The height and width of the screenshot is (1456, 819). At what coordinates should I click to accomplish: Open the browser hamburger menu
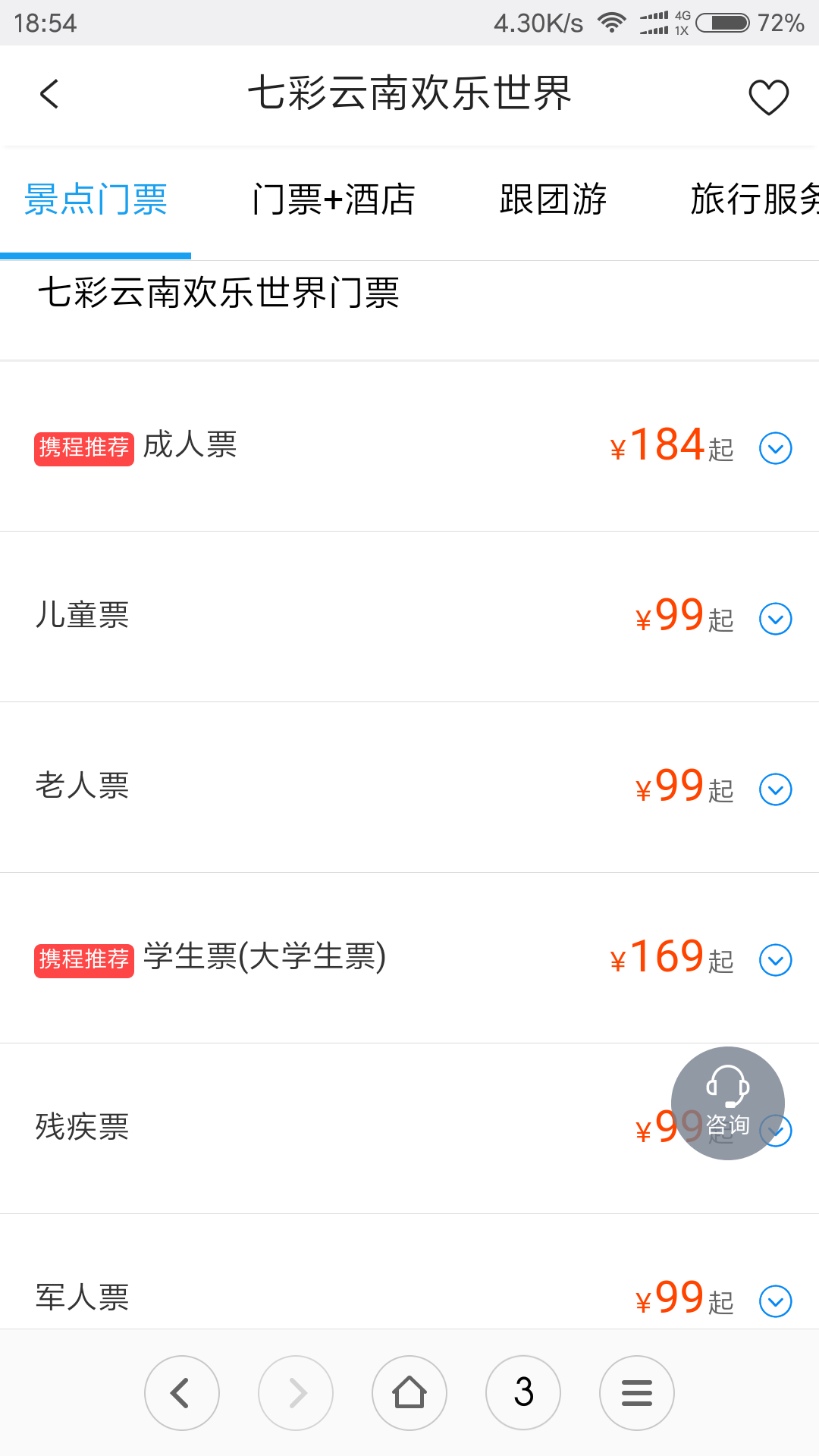tap(637, 1393)
